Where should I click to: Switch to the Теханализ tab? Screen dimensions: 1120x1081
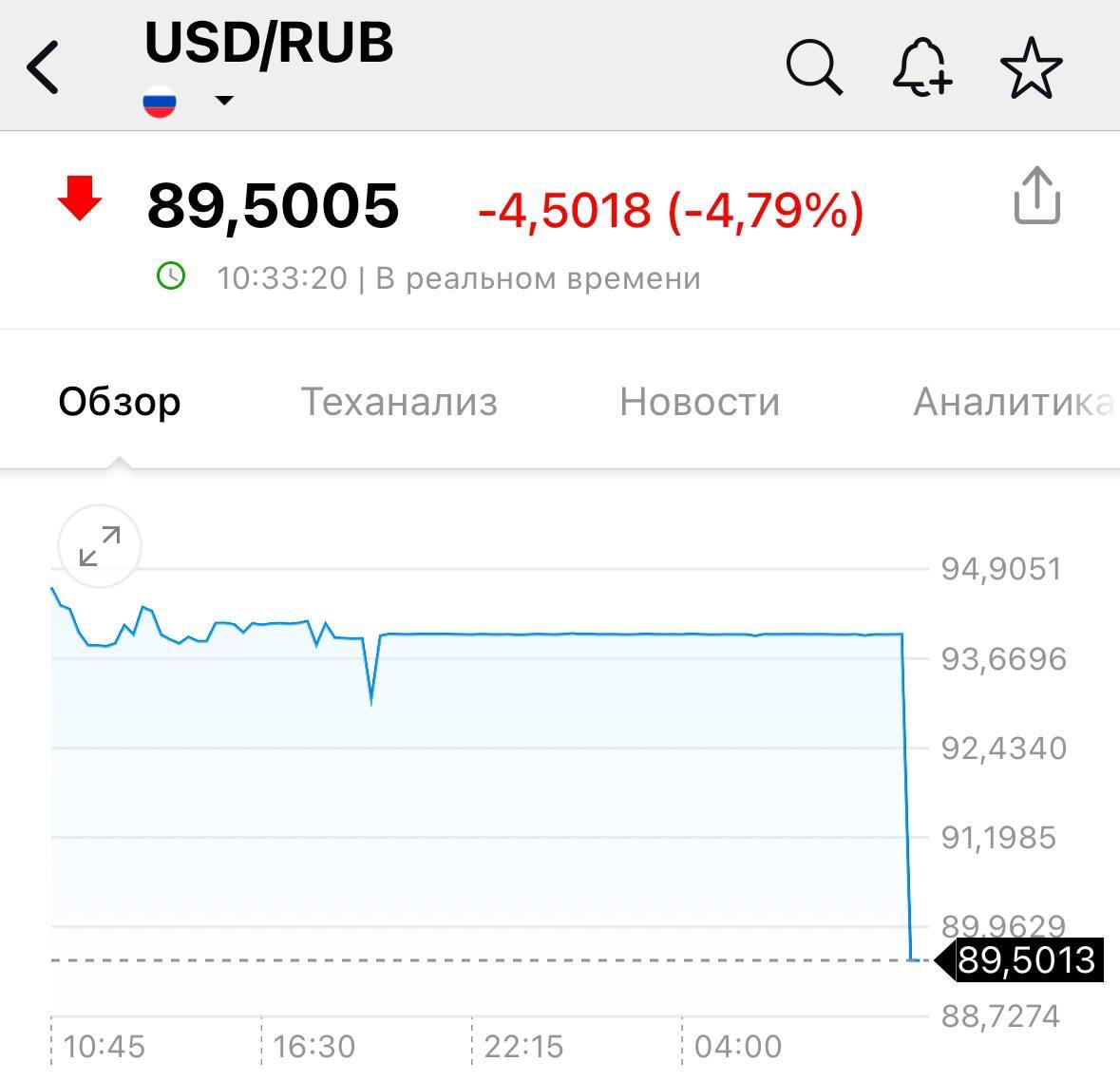[399, 402]
